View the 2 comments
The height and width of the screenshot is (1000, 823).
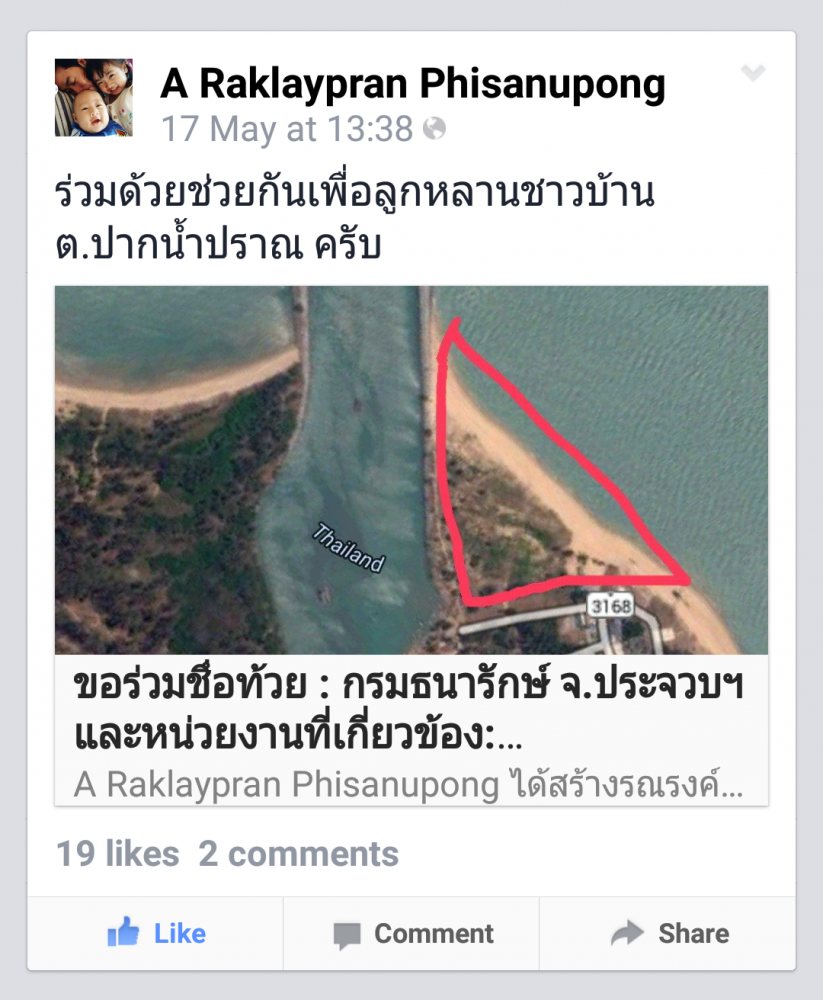tap(298, 854)
